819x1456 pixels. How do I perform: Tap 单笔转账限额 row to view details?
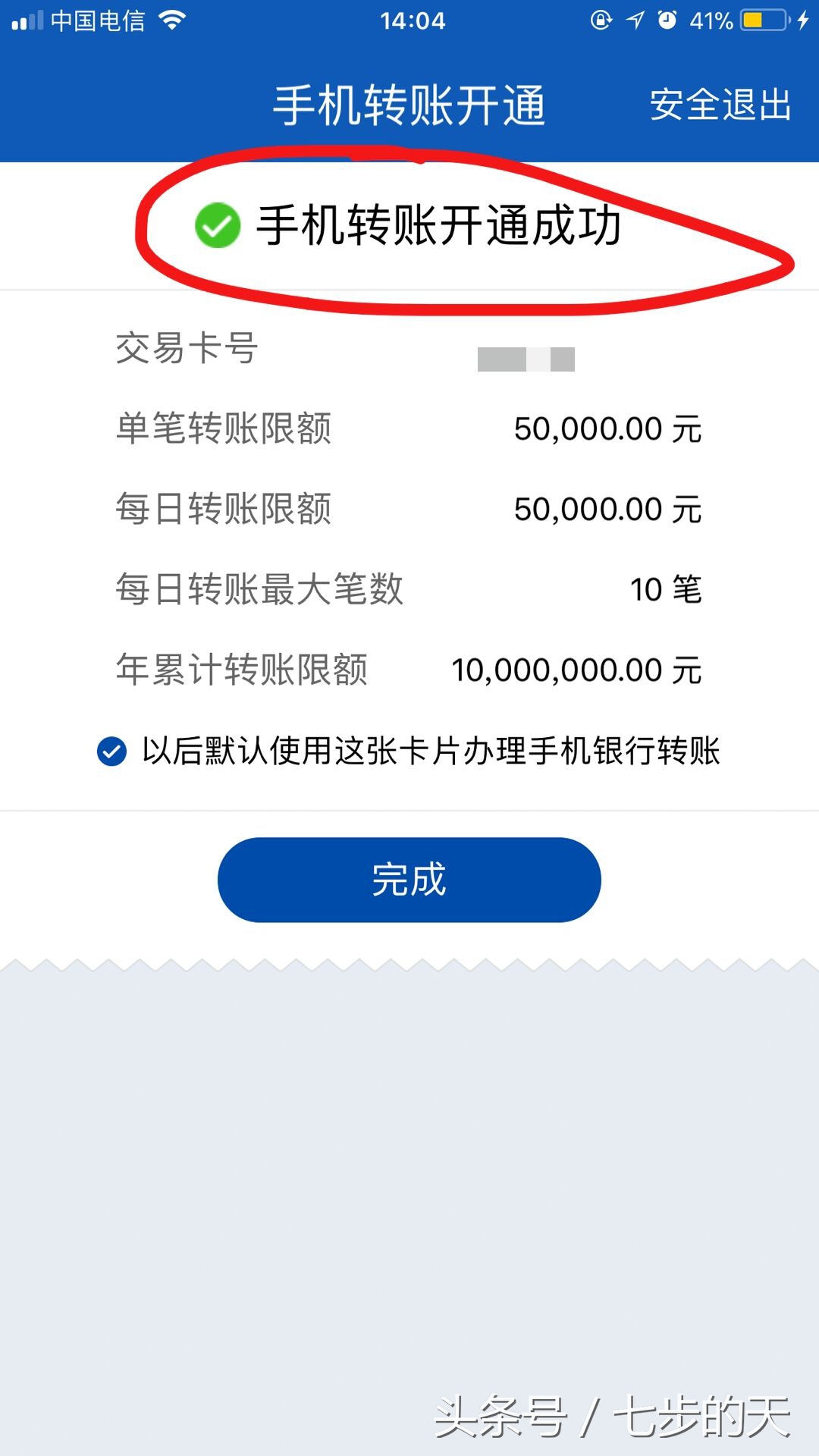point(409,430)
